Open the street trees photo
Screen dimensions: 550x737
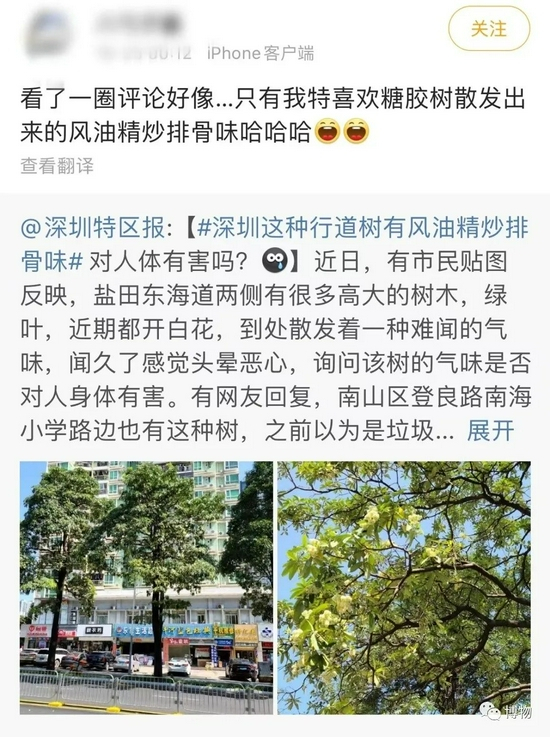pos(146,588)
